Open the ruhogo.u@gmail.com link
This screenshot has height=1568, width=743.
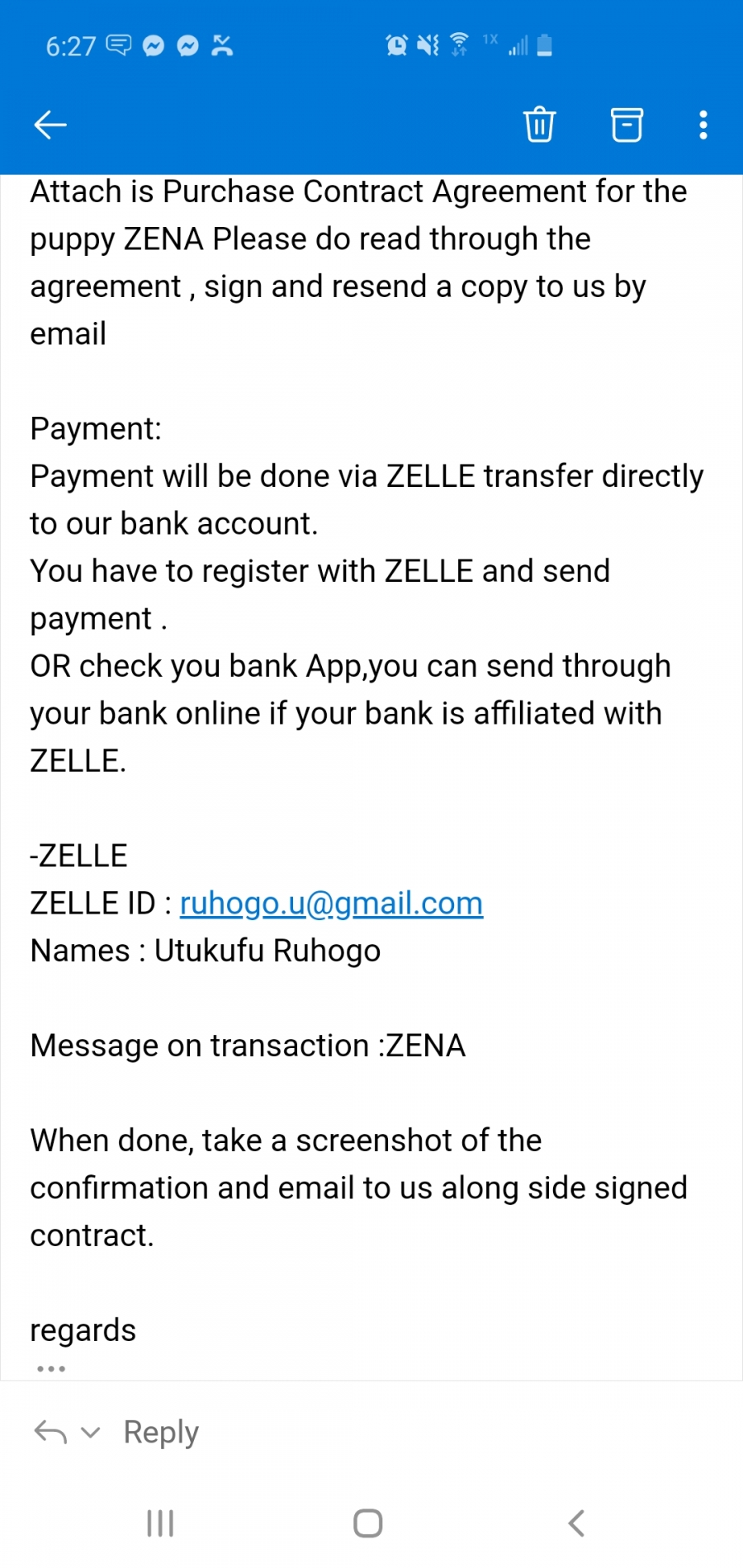click(331, 904)
